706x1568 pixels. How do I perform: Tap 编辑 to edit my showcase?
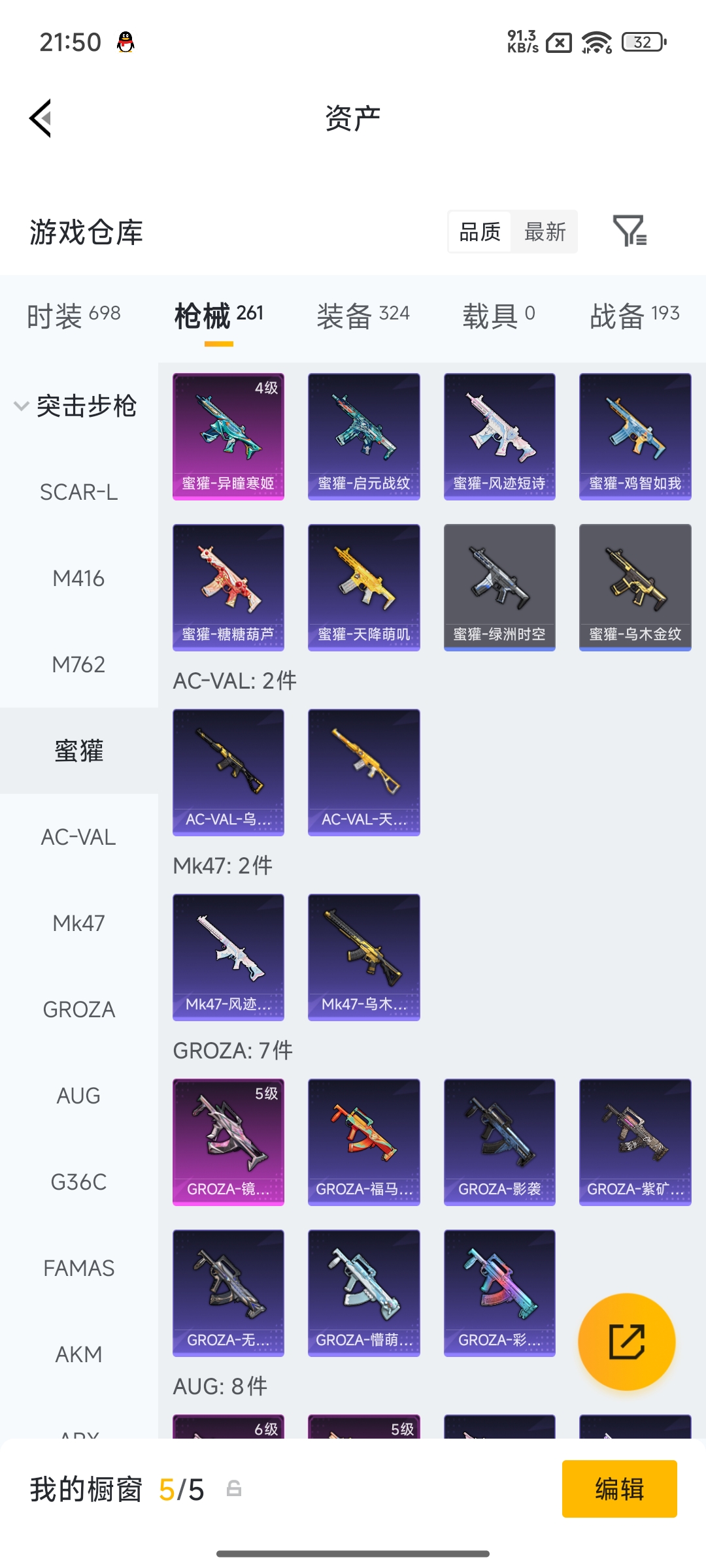(x=619, y=1489)
